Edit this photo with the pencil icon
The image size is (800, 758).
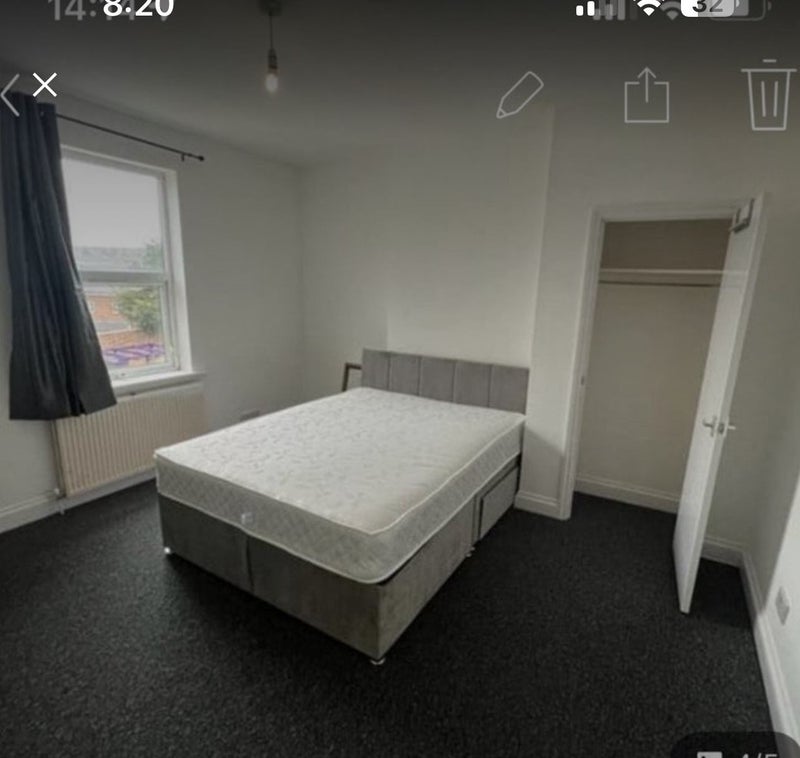[x=519, y=95]
